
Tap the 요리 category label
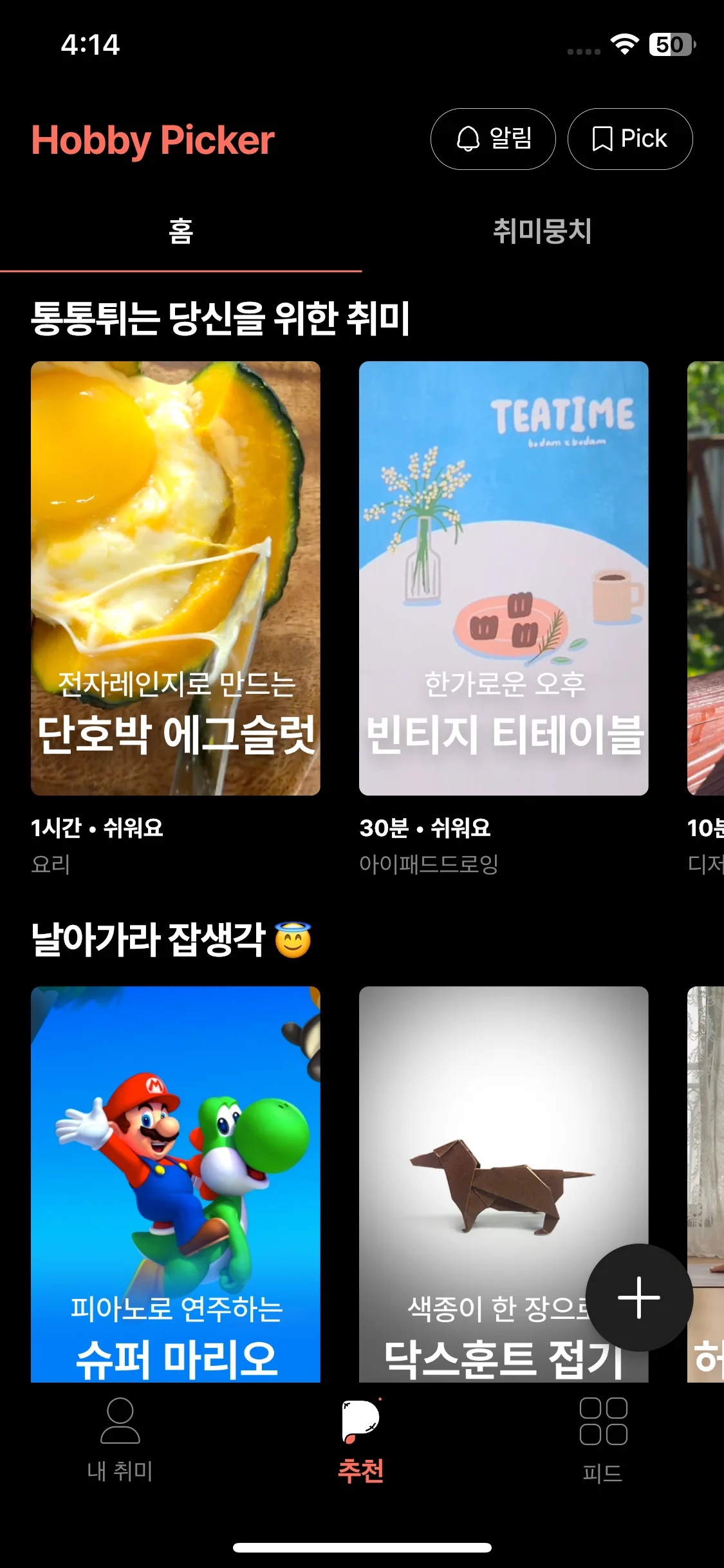[50, 865]
